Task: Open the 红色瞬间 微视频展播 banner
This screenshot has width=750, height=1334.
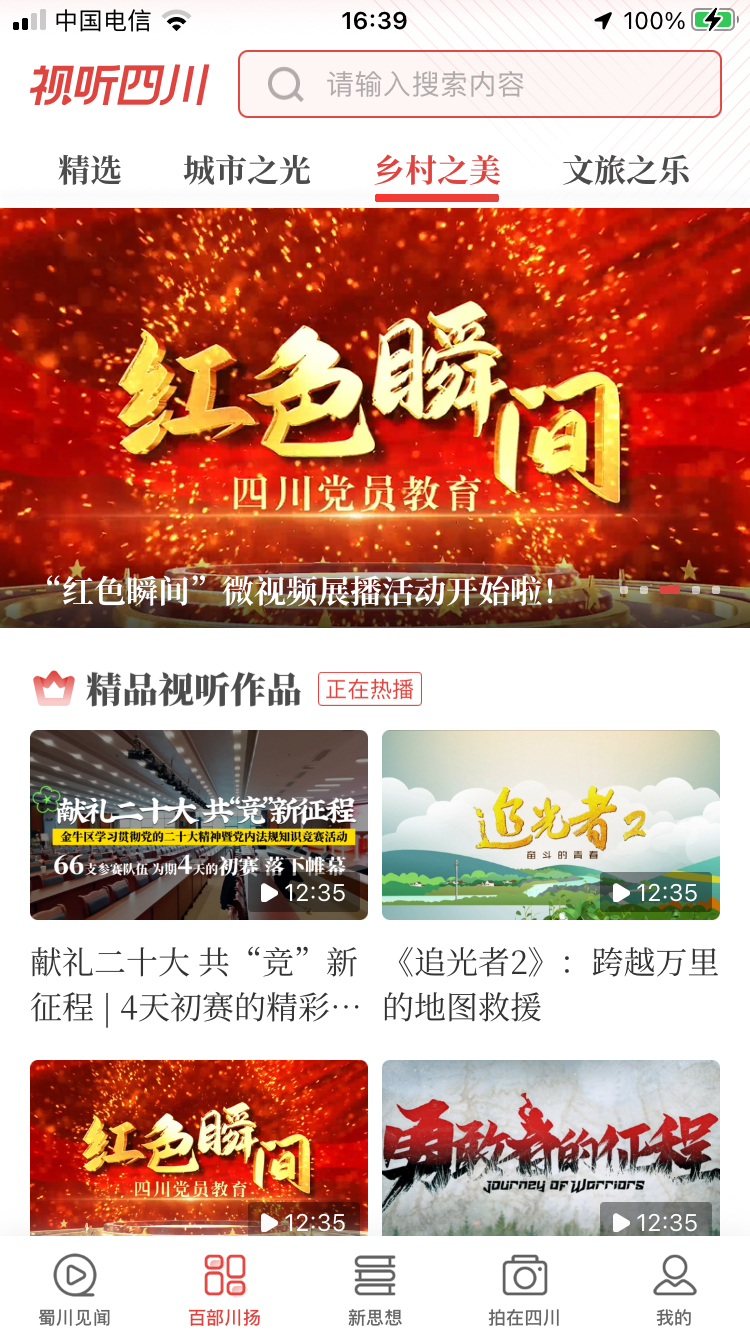Action: (375, 418)
